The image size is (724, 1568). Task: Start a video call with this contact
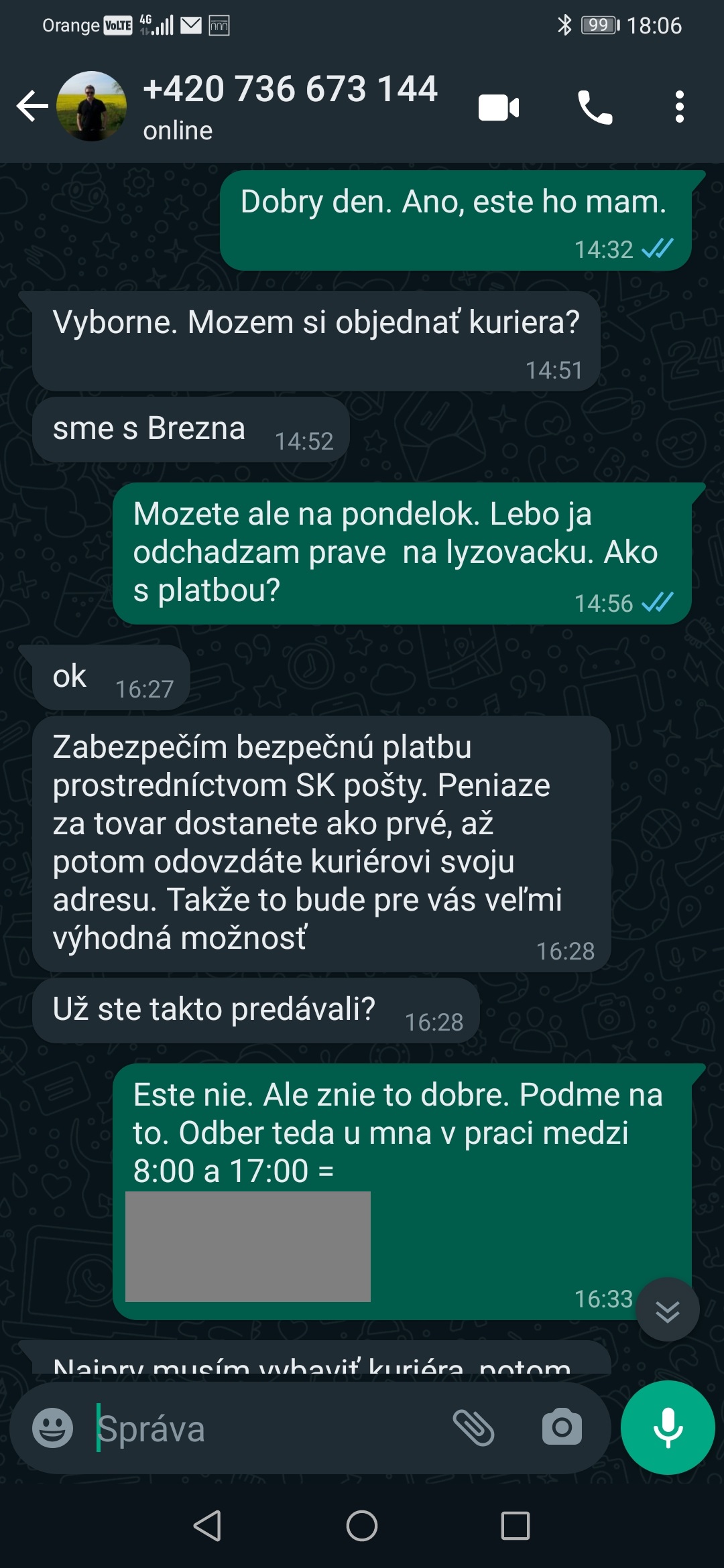[499, 107]
